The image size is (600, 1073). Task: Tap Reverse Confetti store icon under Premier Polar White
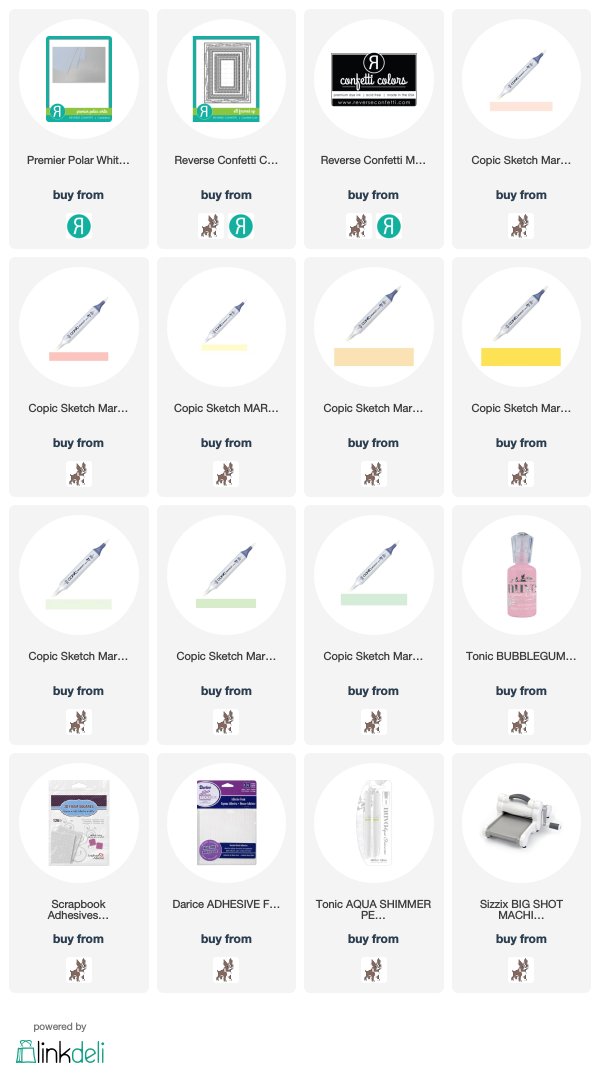79,226
